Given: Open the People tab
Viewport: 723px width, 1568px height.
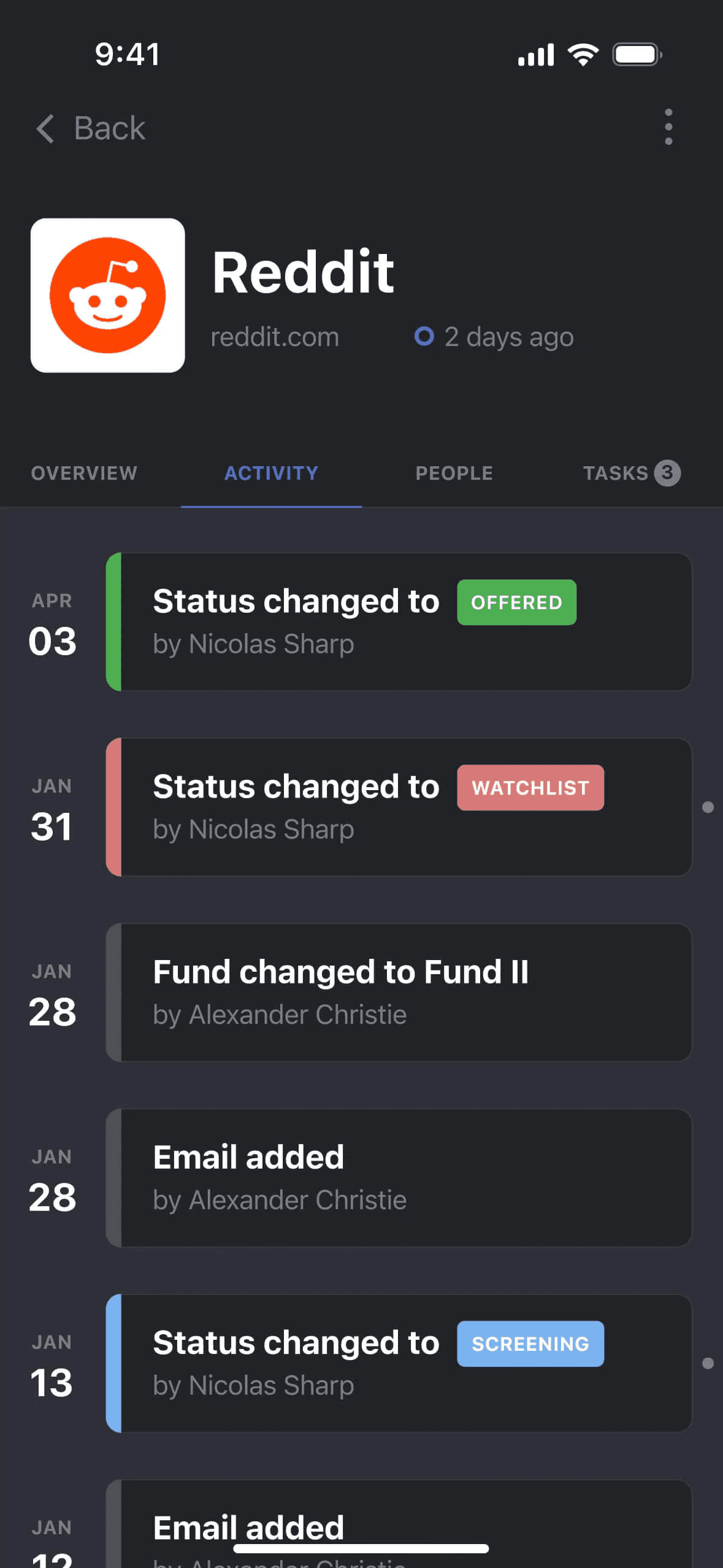Looking at the screenshot, I should click(x=454, y=473).
